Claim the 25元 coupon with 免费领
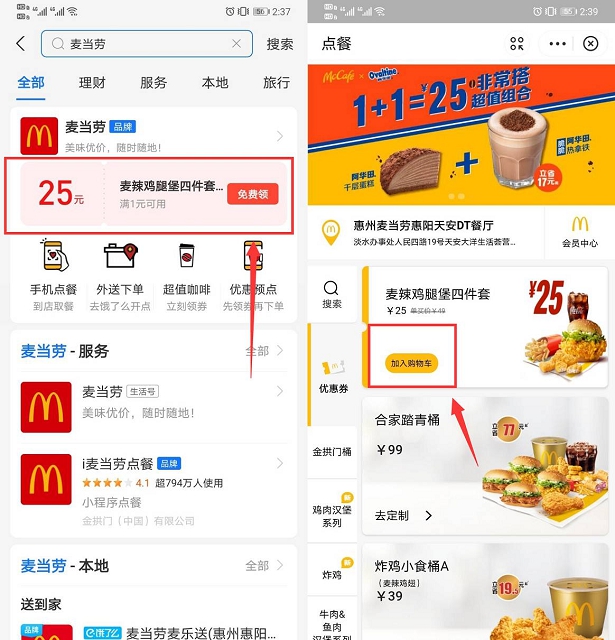 click(251, 194)
